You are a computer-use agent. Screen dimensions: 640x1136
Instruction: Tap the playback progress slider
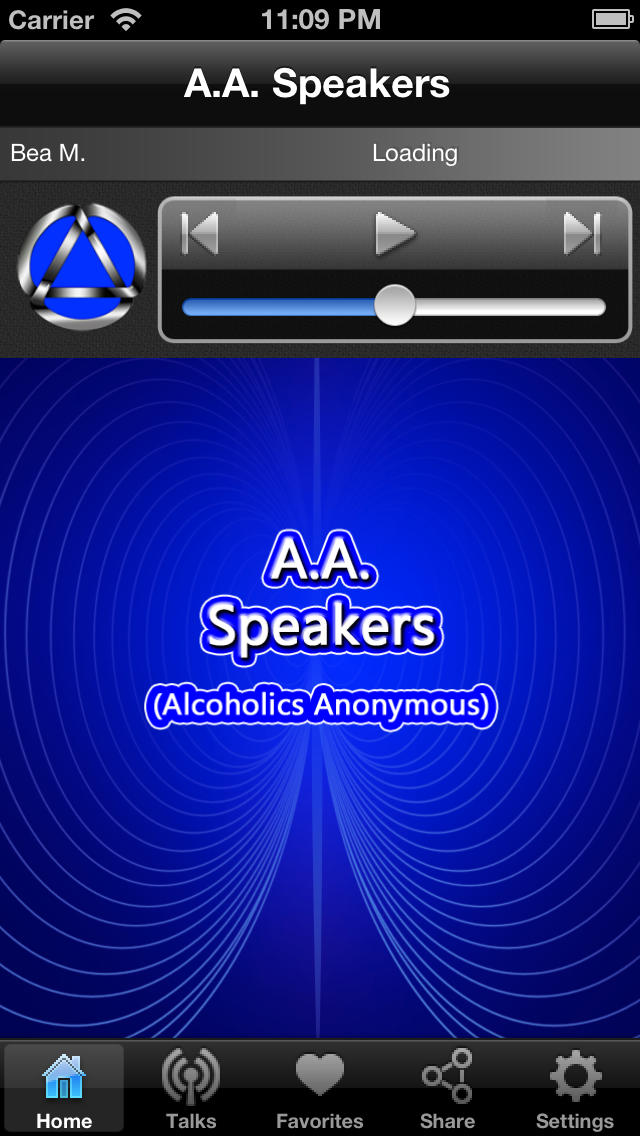click(x=394, y=306)
